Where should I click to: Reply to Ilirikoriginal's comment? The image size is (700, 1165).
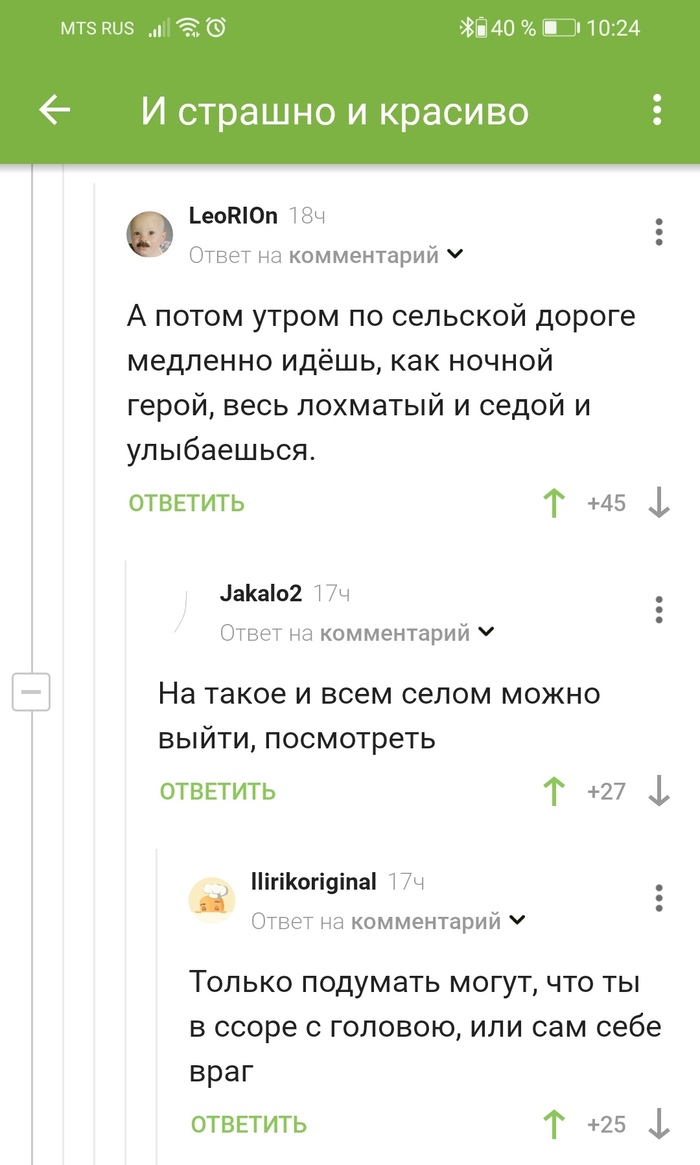pos(248,1124)
